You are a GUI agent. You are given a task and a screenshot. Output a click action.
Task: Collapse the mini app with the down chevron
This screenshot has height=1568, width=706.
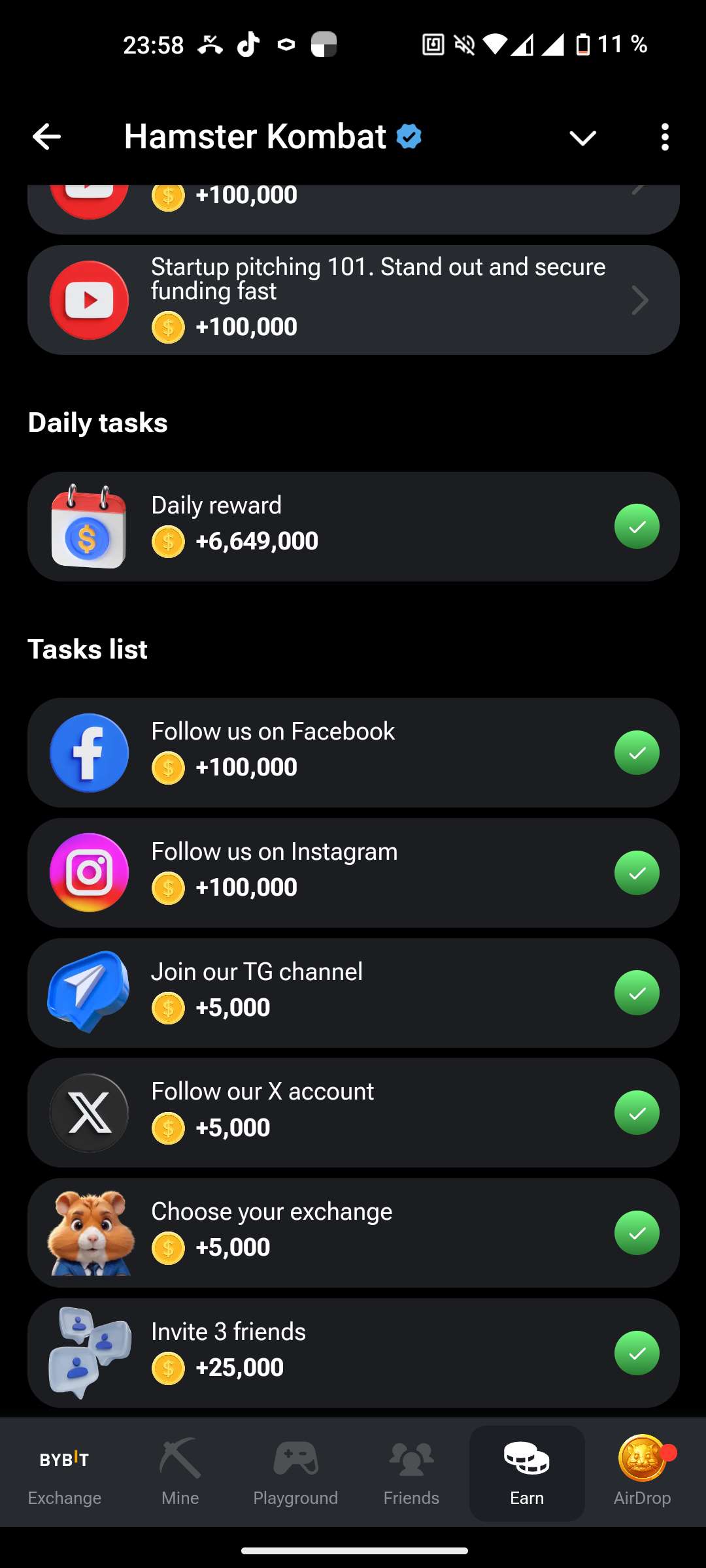pos(582,138)
